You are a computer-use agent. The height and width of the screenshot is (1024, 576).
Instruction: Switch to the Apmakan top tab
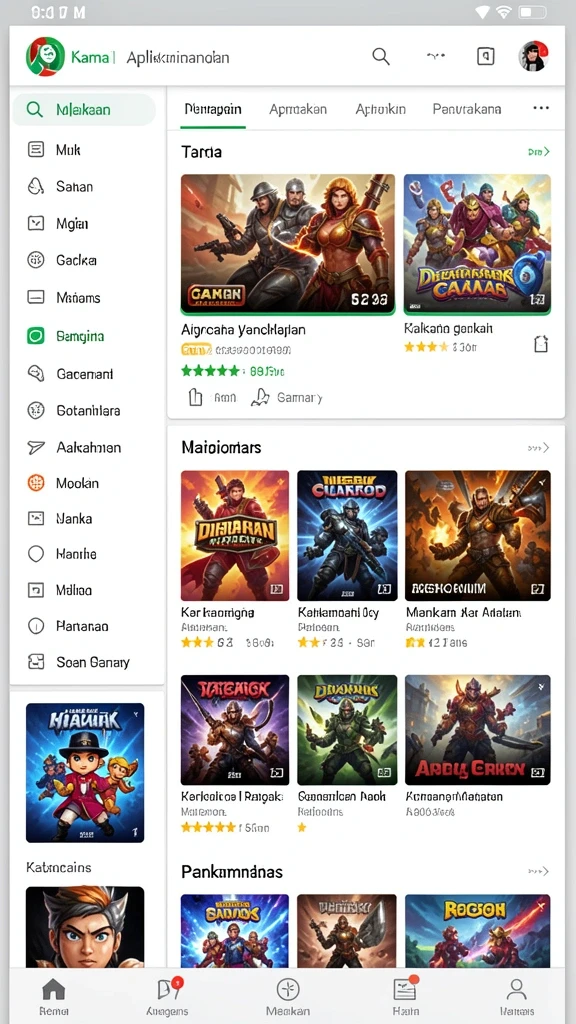click(298, 109)
